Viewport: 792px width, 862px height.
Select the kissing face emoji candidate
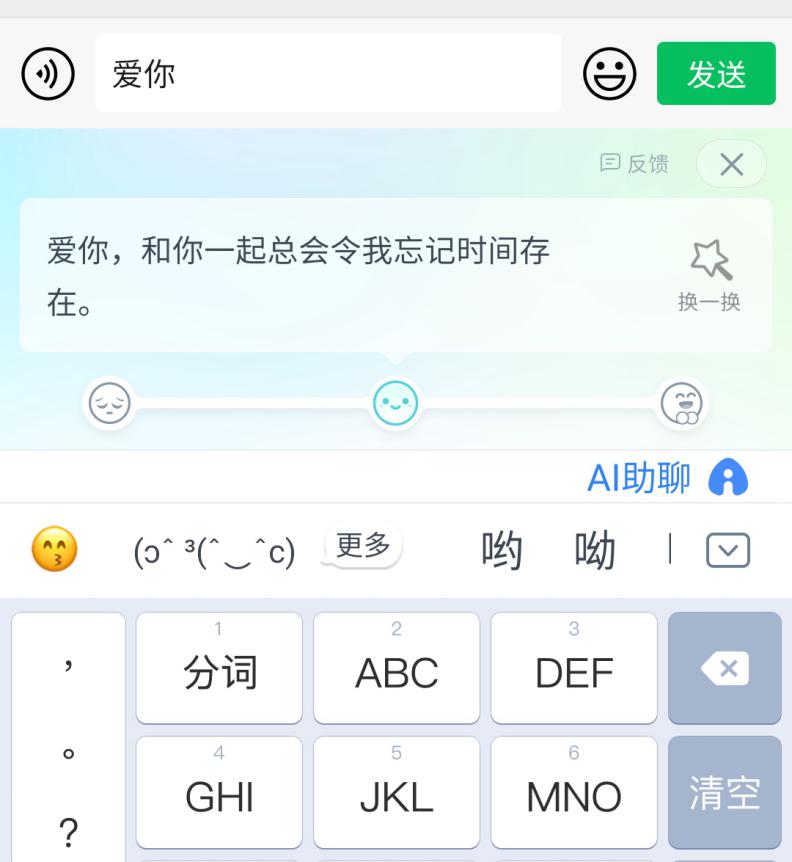tap(56, 549)
